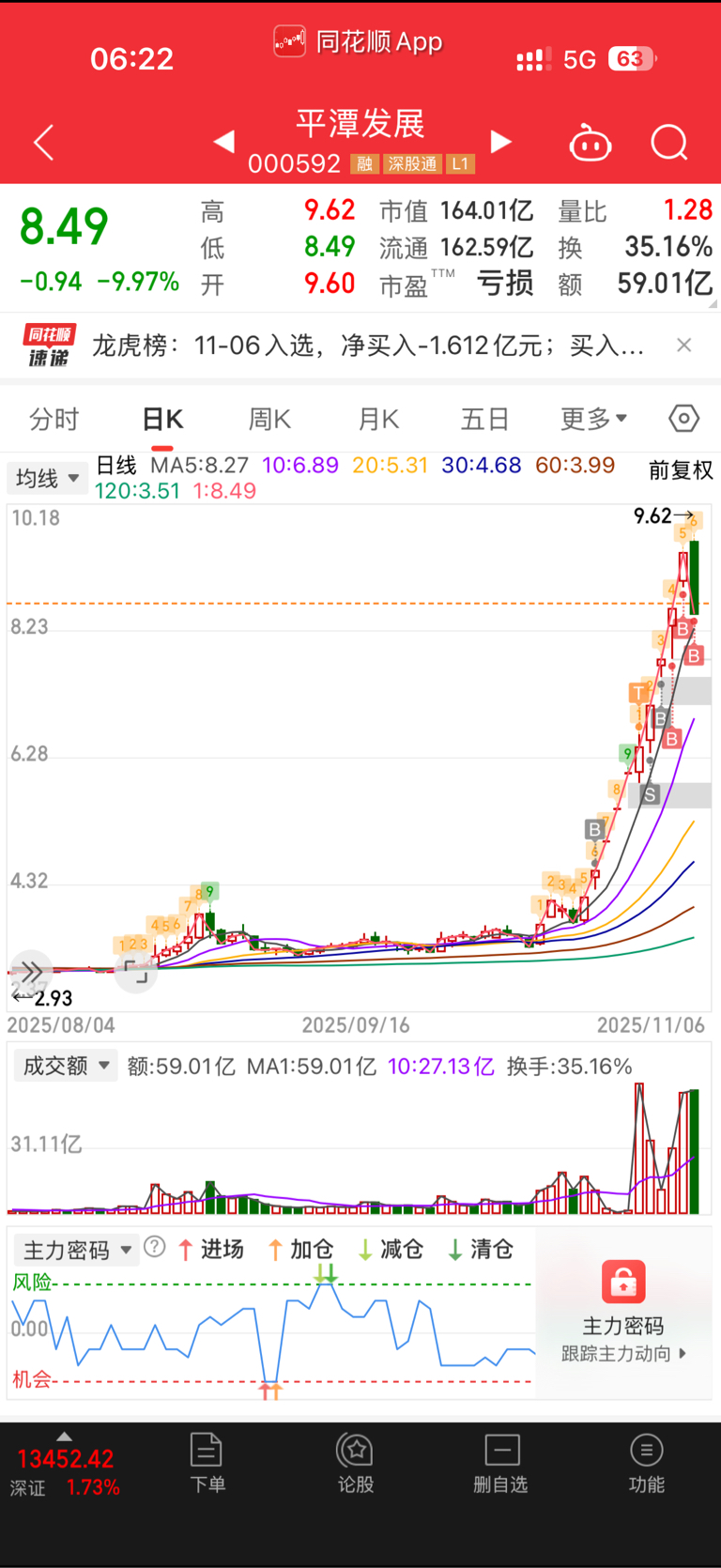
Task: Open the 龙虎榜 news banner
Action: click(366, 346)
